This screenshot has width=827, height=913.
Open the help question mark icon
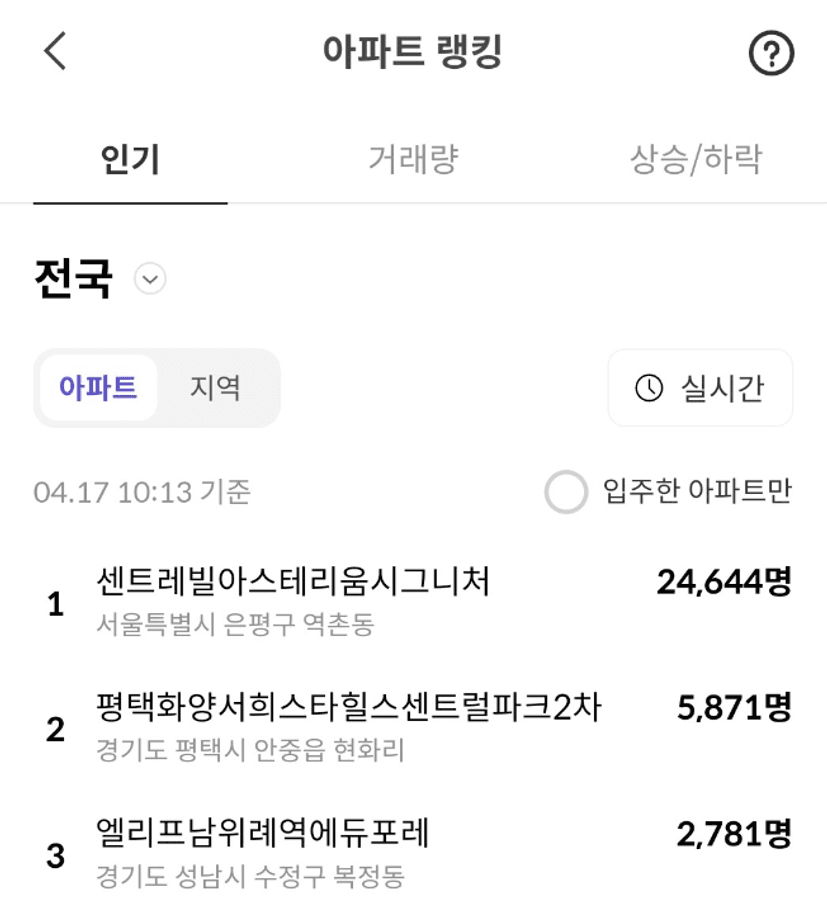click(771, 53)
